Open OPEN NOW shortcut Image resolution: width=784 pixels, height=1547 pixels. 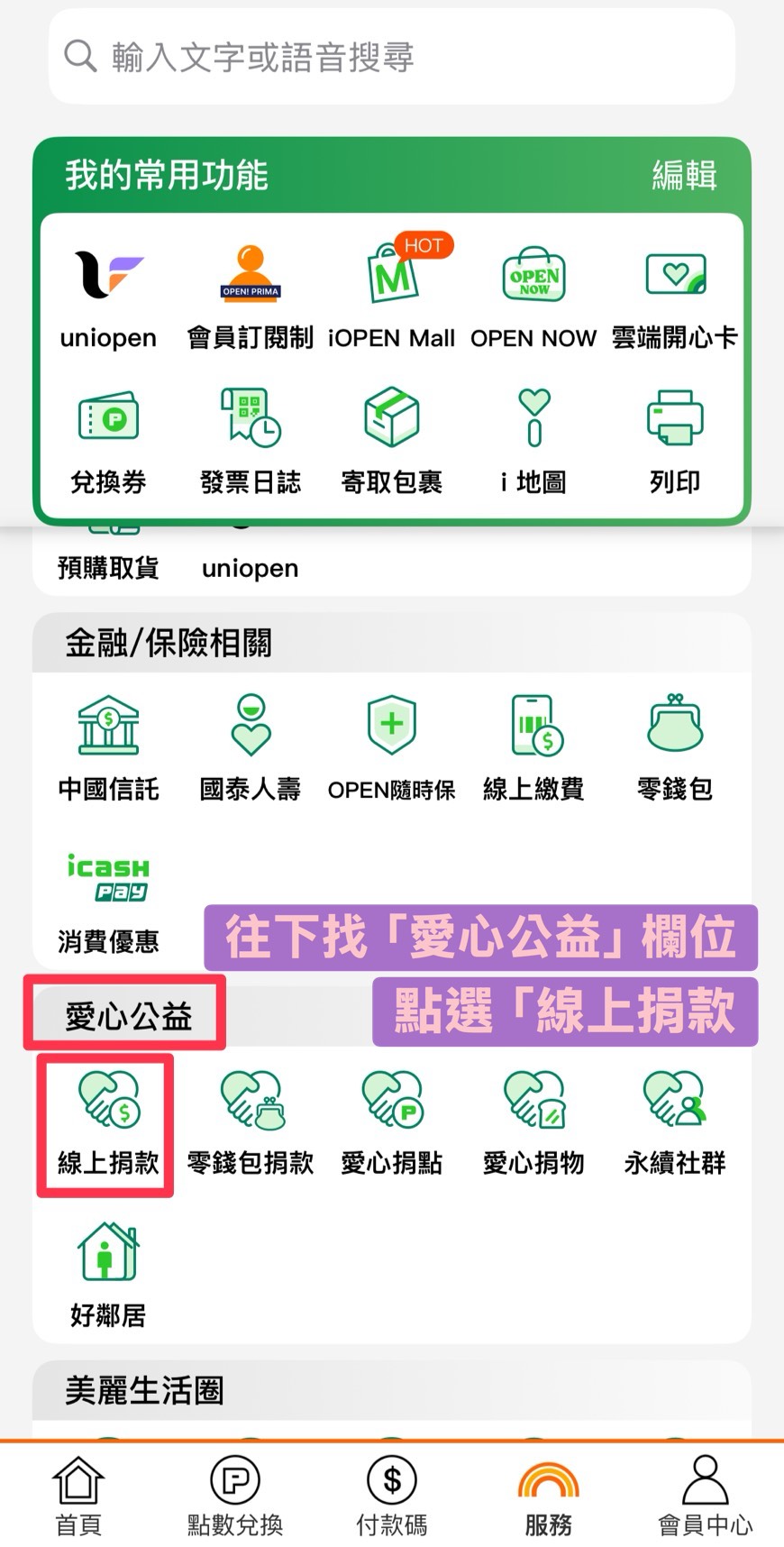[533, 293]
